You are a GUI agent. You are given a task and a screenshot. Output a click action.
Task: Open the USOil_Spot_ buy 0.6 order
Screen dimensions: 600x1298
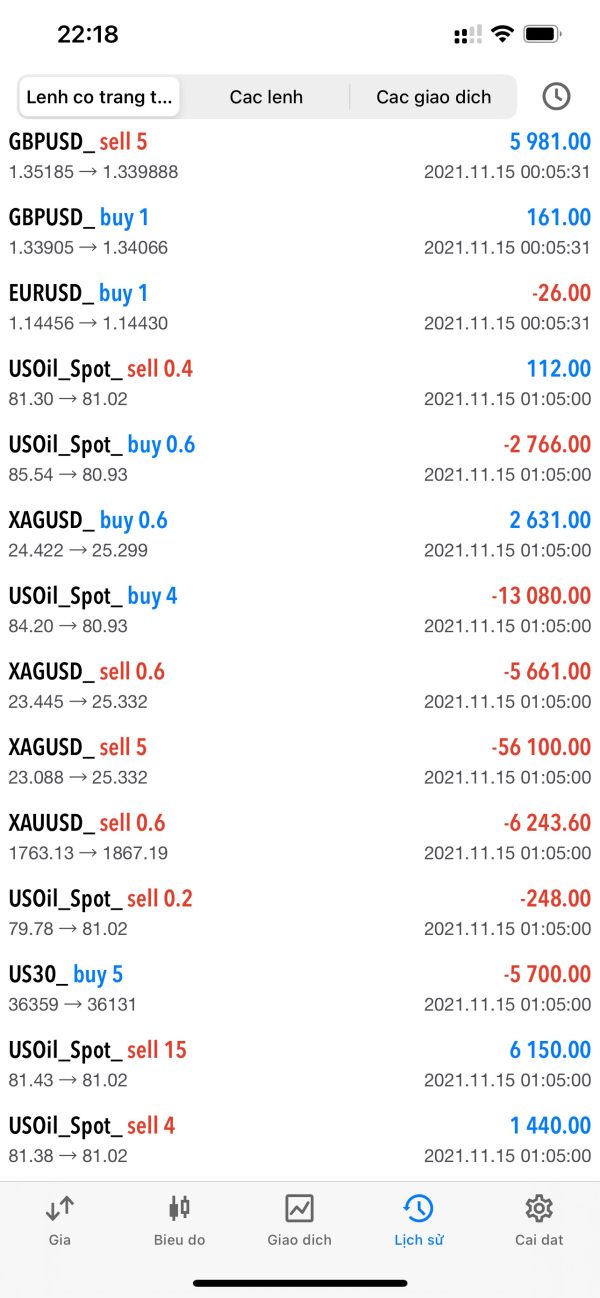[300, 459]
